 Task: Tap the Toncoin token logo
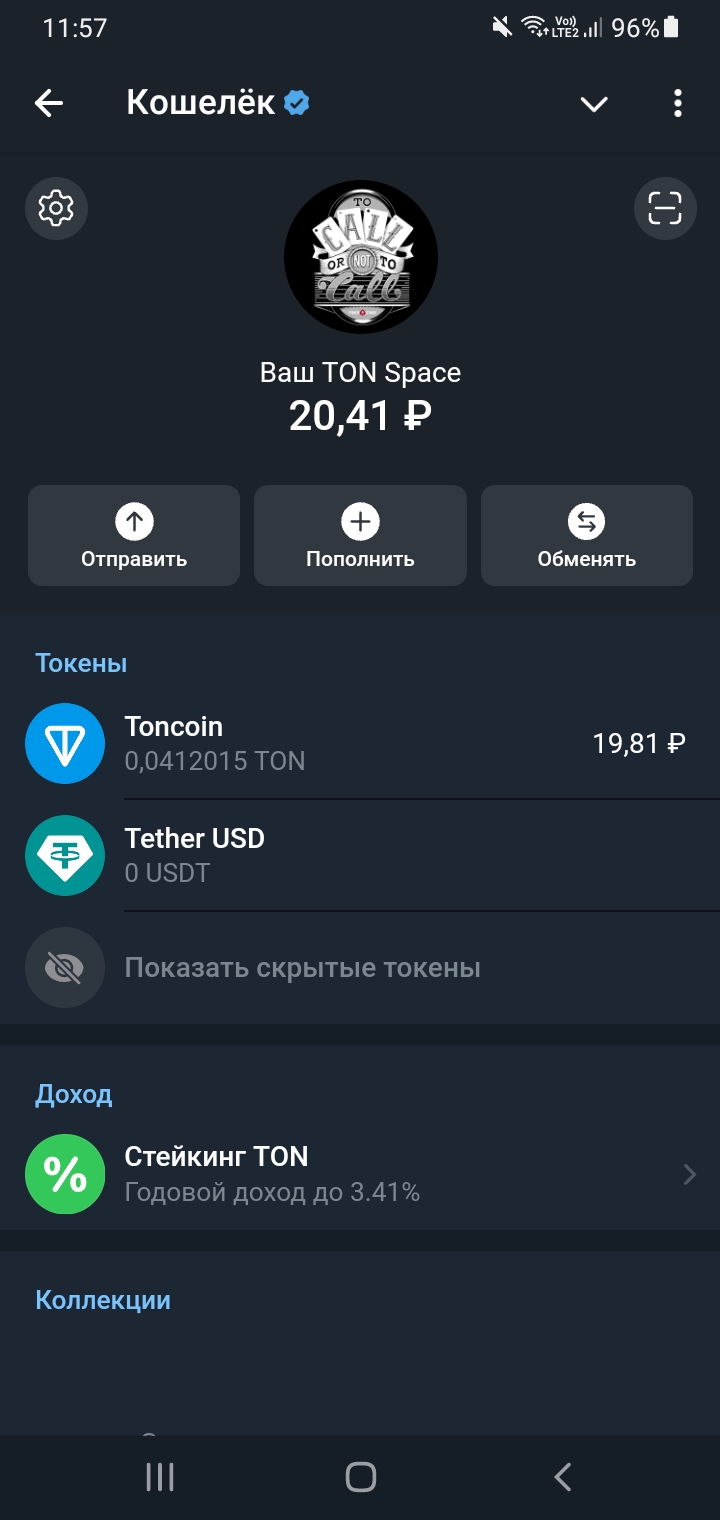pyautogui.click(x=64, y=744)
